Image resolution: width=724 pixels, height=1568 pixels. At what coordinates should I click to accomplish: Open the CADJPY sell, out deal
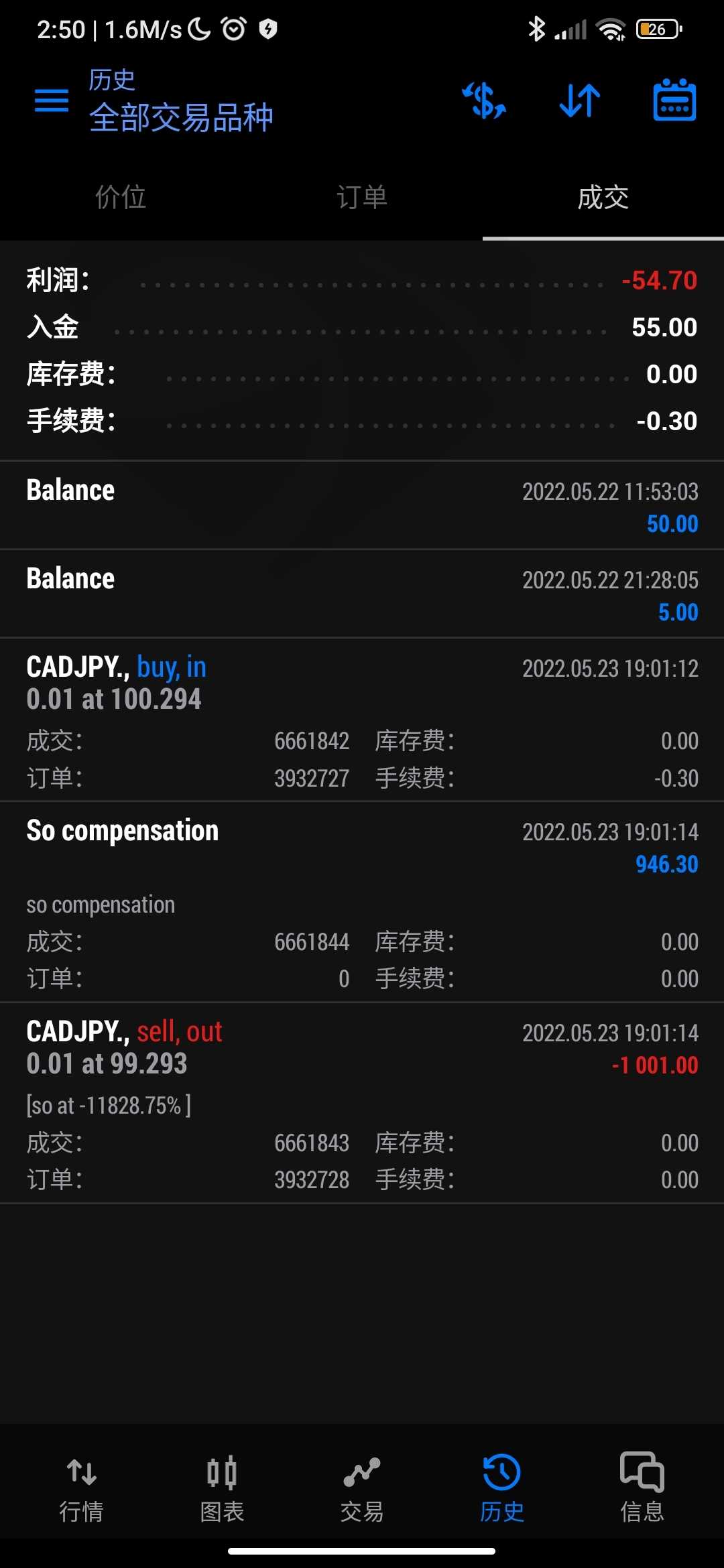click(362, 1102)
